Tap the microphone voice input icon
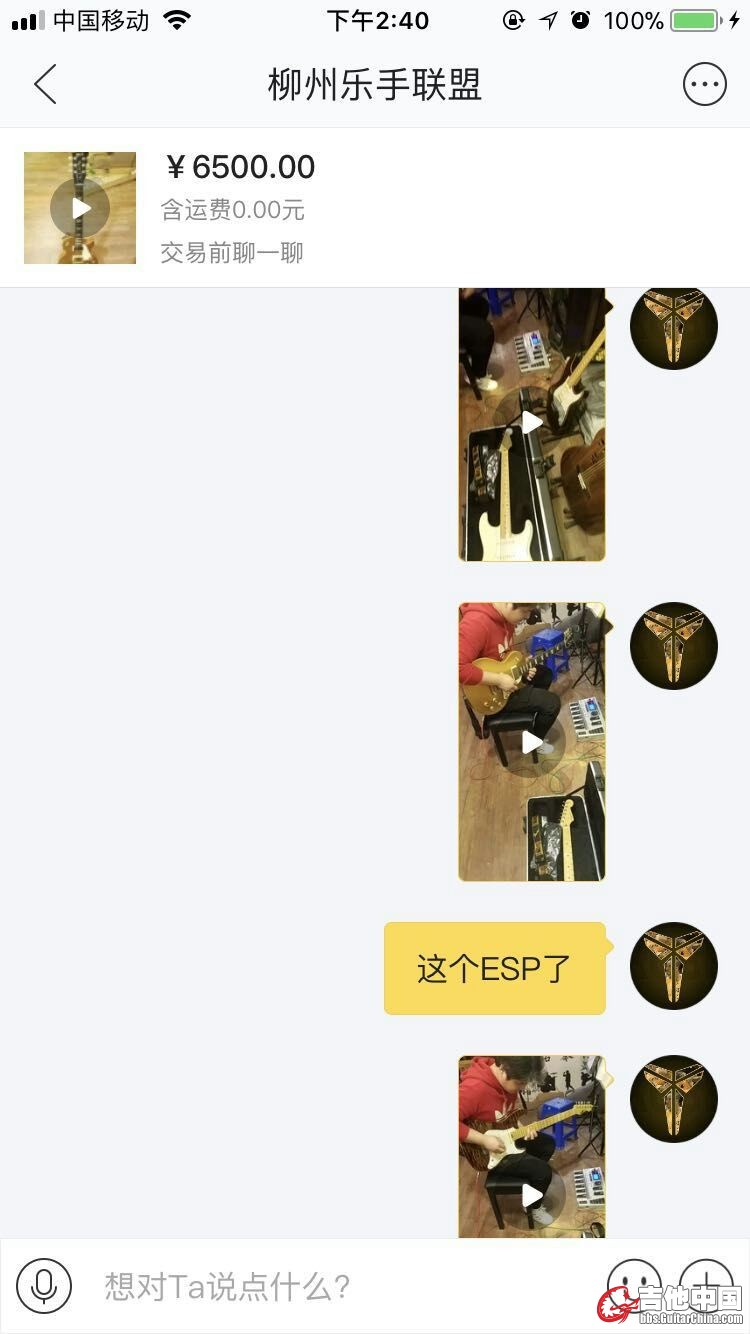 pos(44,1286)
